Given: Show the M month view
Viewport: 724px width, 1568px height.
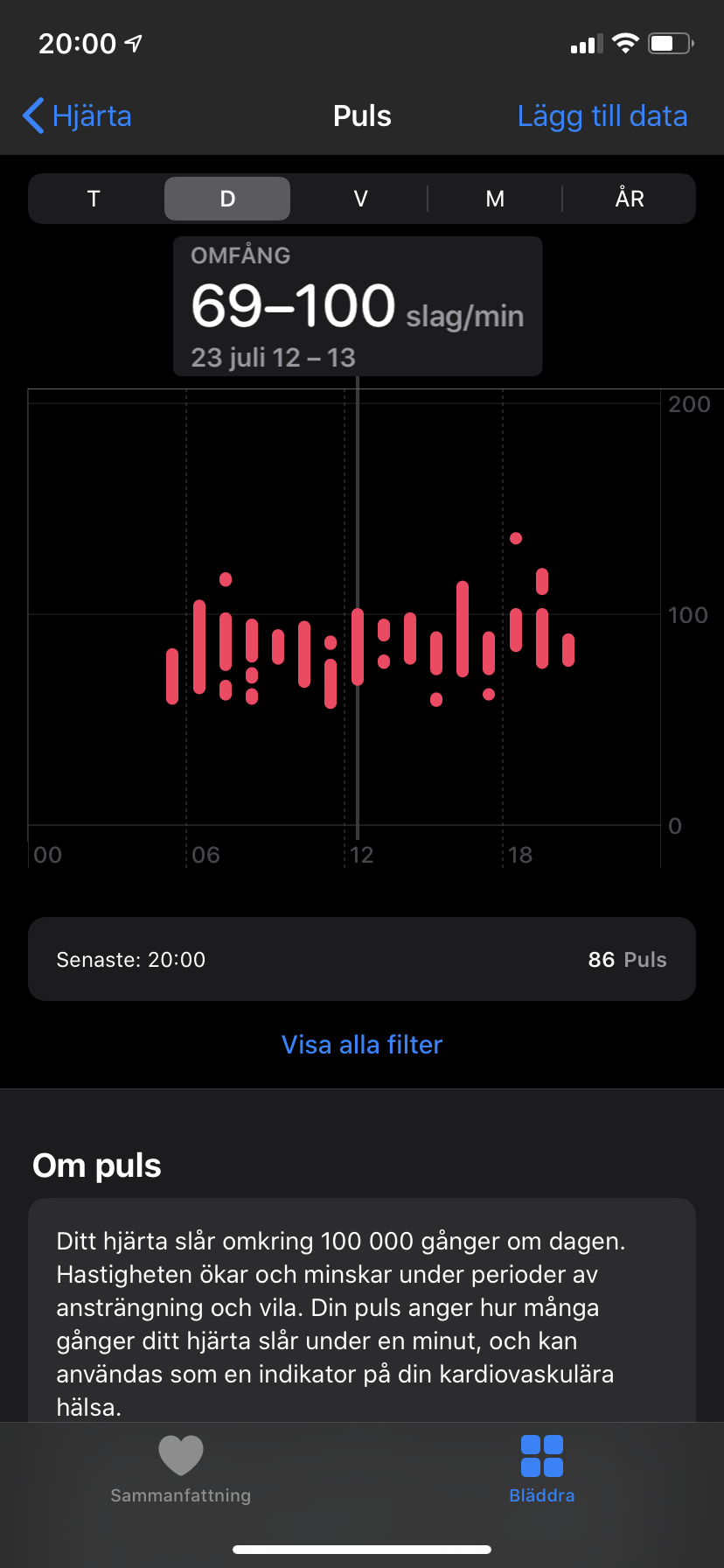Looking at the screenshot, I should point(495,199).
